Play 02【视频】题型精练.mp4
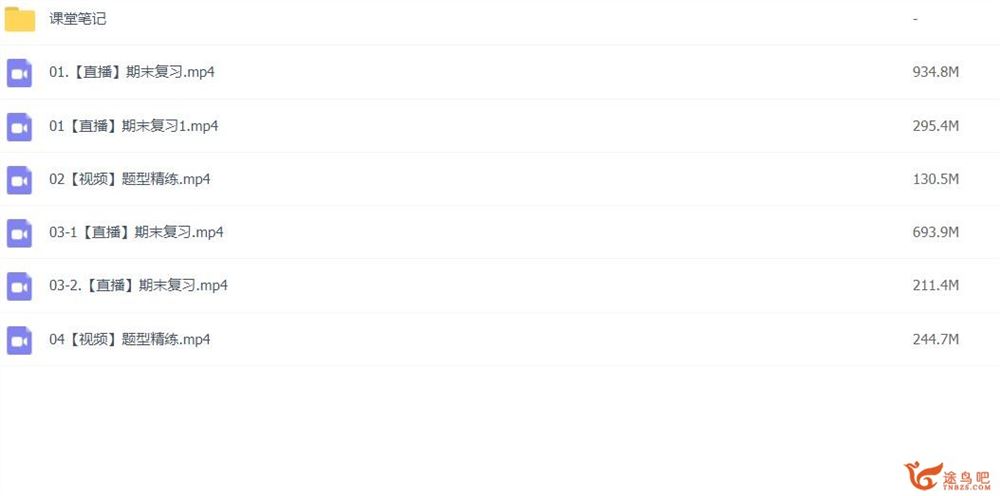The image size is (1000, 496). pyautogui.click(x=130, y=179)
